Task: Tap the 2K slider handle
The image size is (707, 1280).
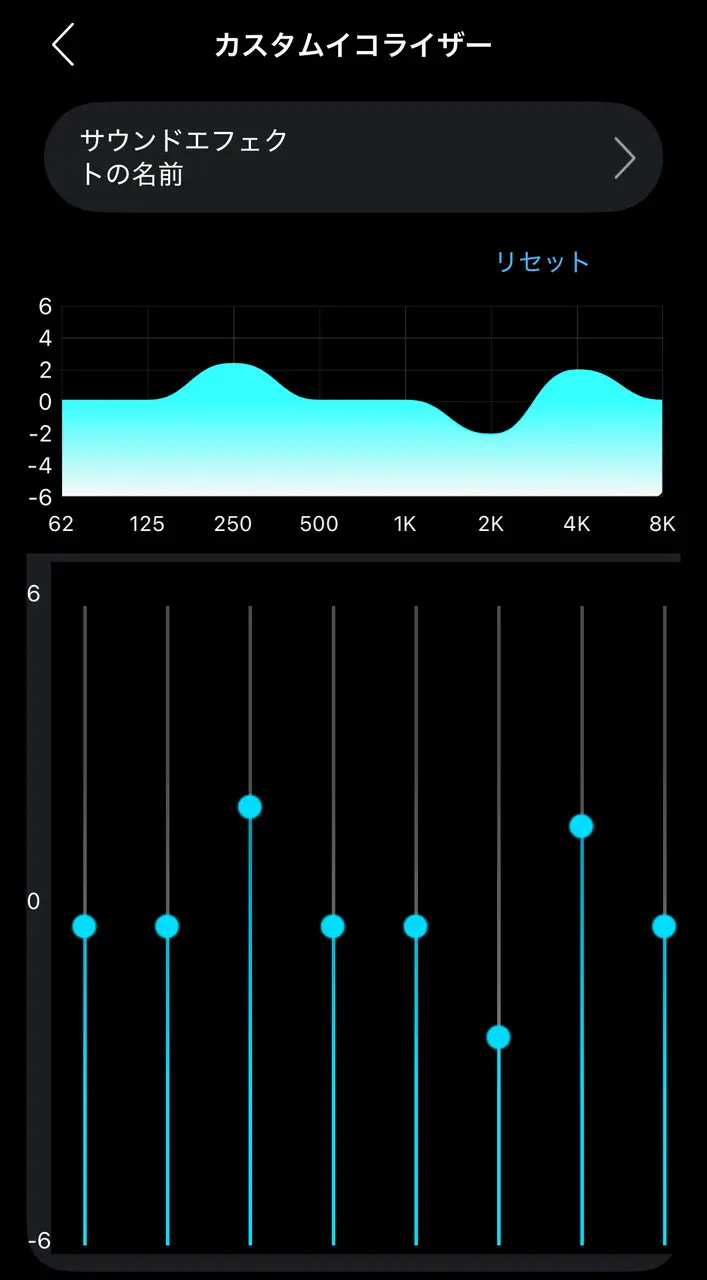Action: coord(498,1037)
